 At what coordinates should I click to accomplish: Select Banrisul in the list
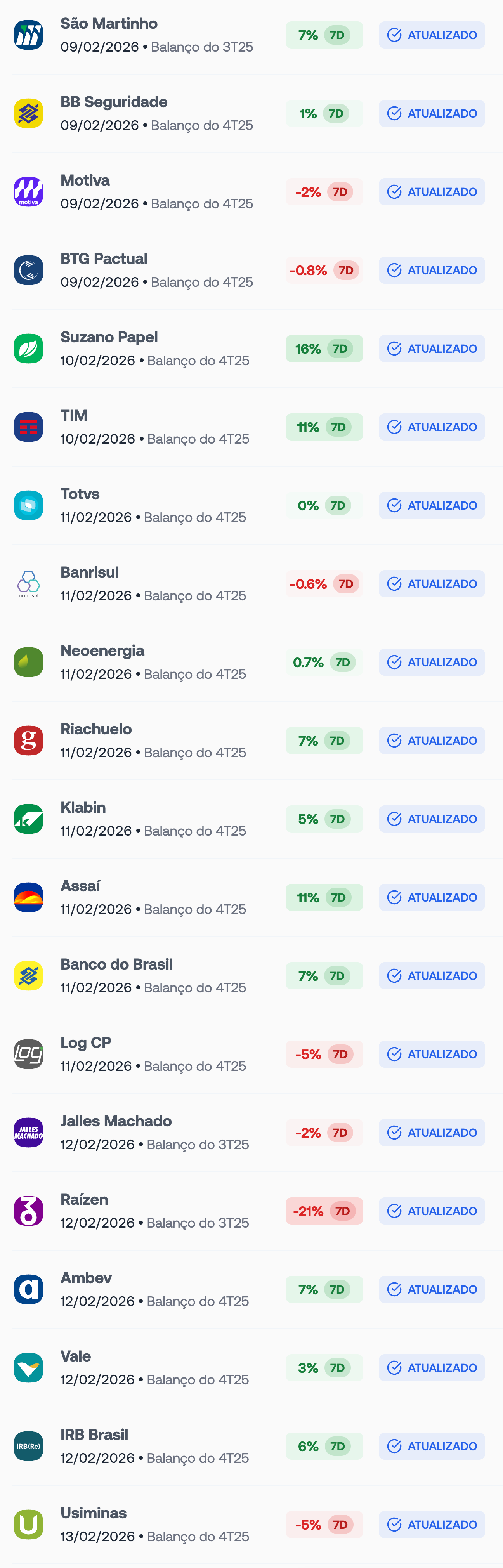click(153, 585)
